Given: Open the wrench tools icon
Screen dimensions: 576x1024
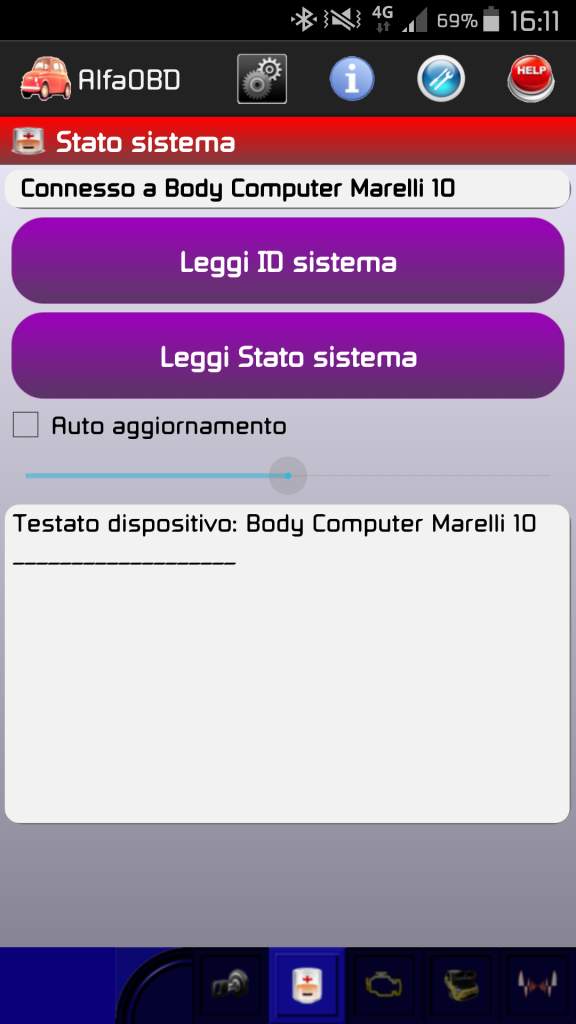Looking at the screenshot, I should point(441,79).
